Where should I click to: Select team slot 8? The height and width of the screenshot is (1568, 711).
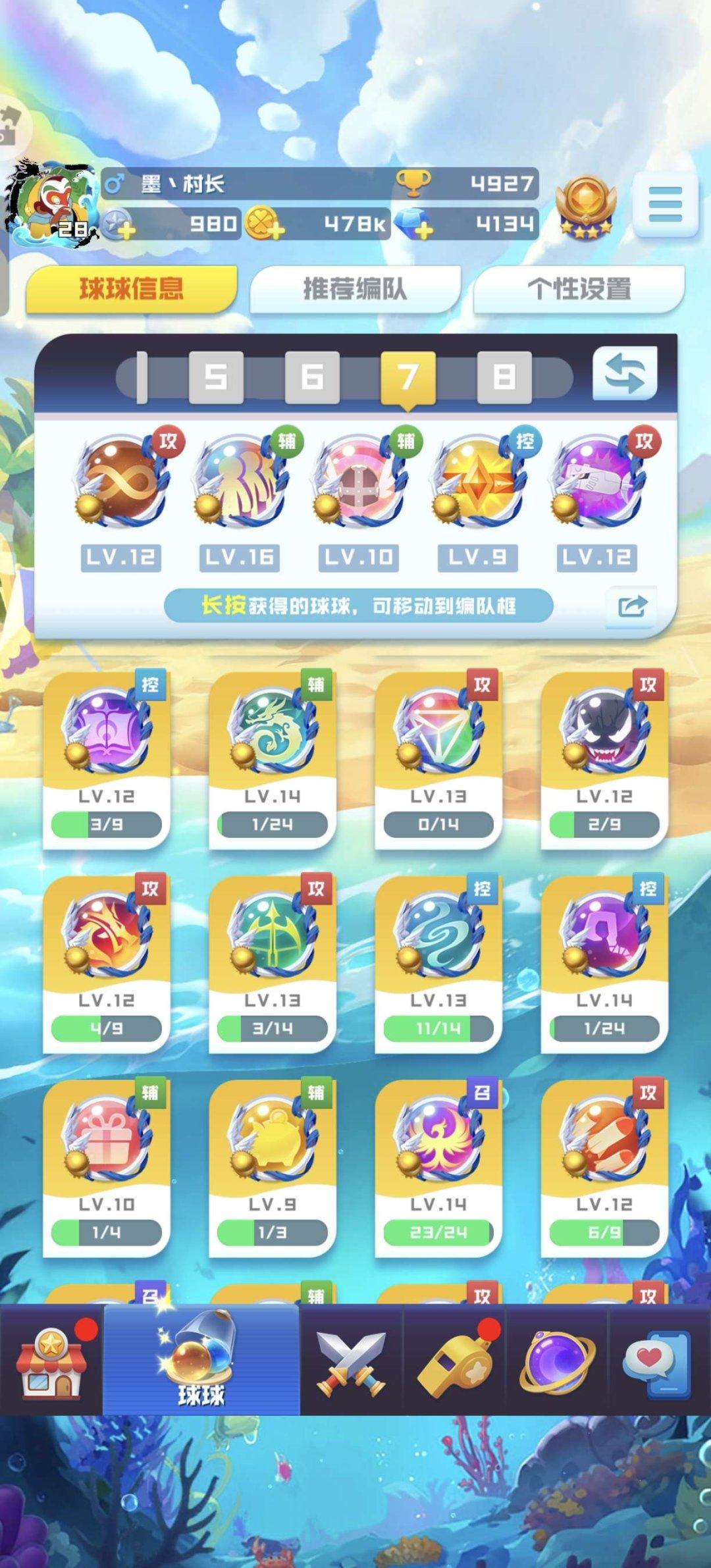point(504,377)
